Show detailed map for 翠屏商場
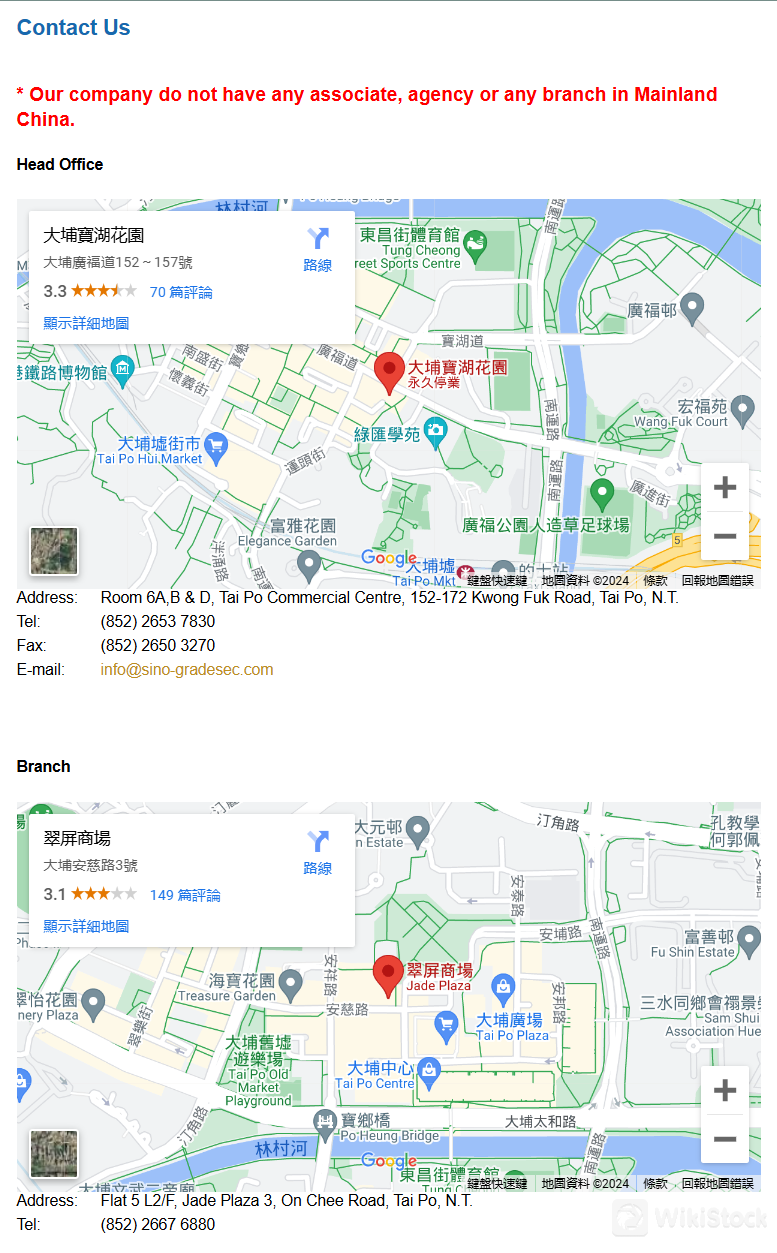This screenshot has width=777, height=1253. [x=86, y=926]
